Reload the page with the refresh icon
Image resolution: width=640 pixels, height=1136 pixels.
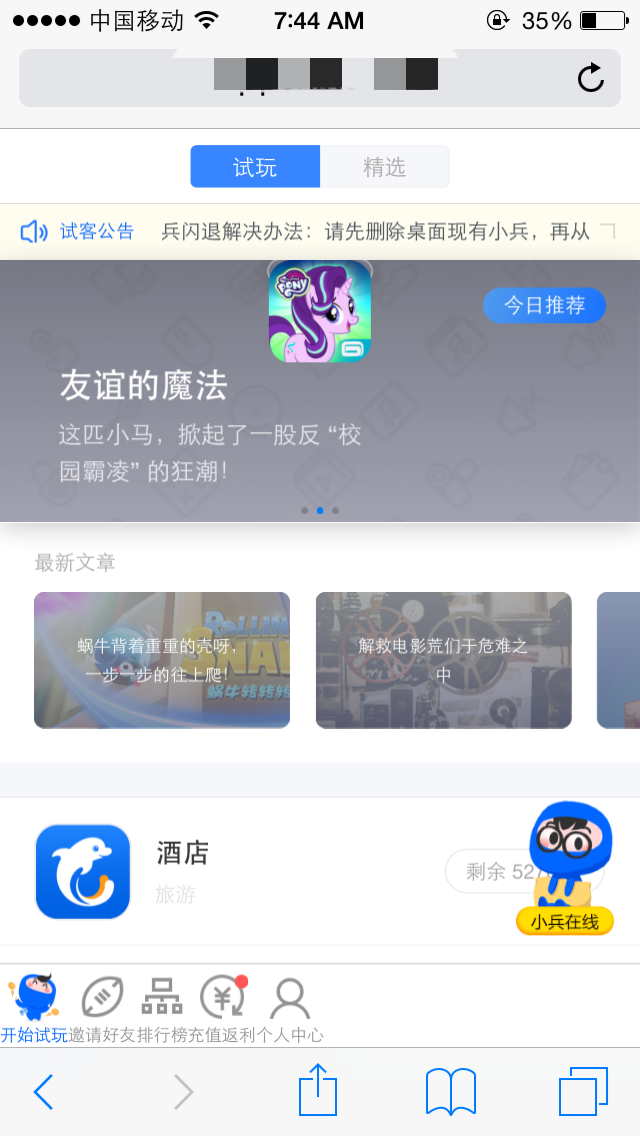point(591,78)
